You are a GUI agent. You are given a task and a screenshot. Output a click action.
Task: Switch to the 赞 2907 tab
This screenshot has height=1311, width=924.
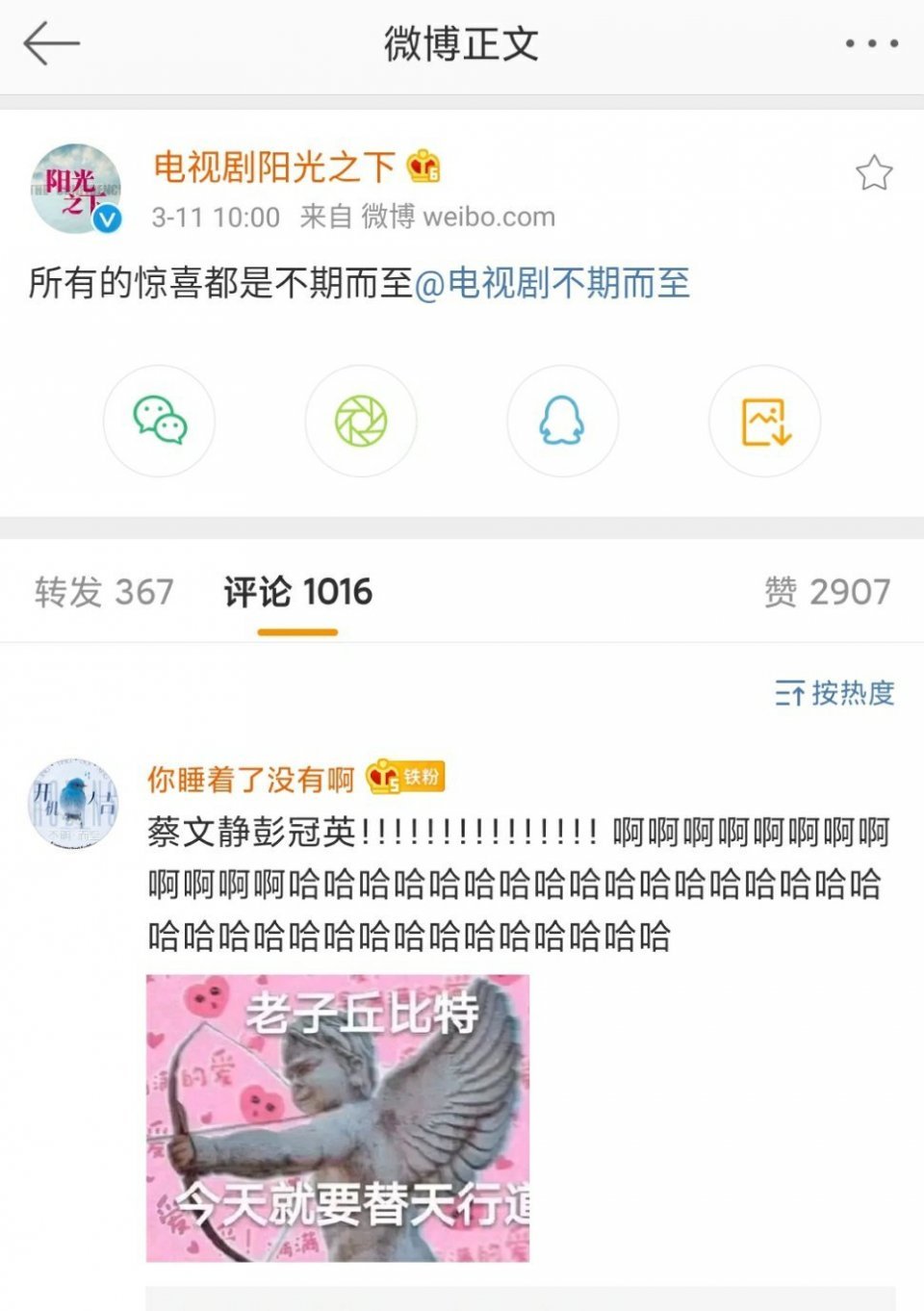tap(827, 591)
